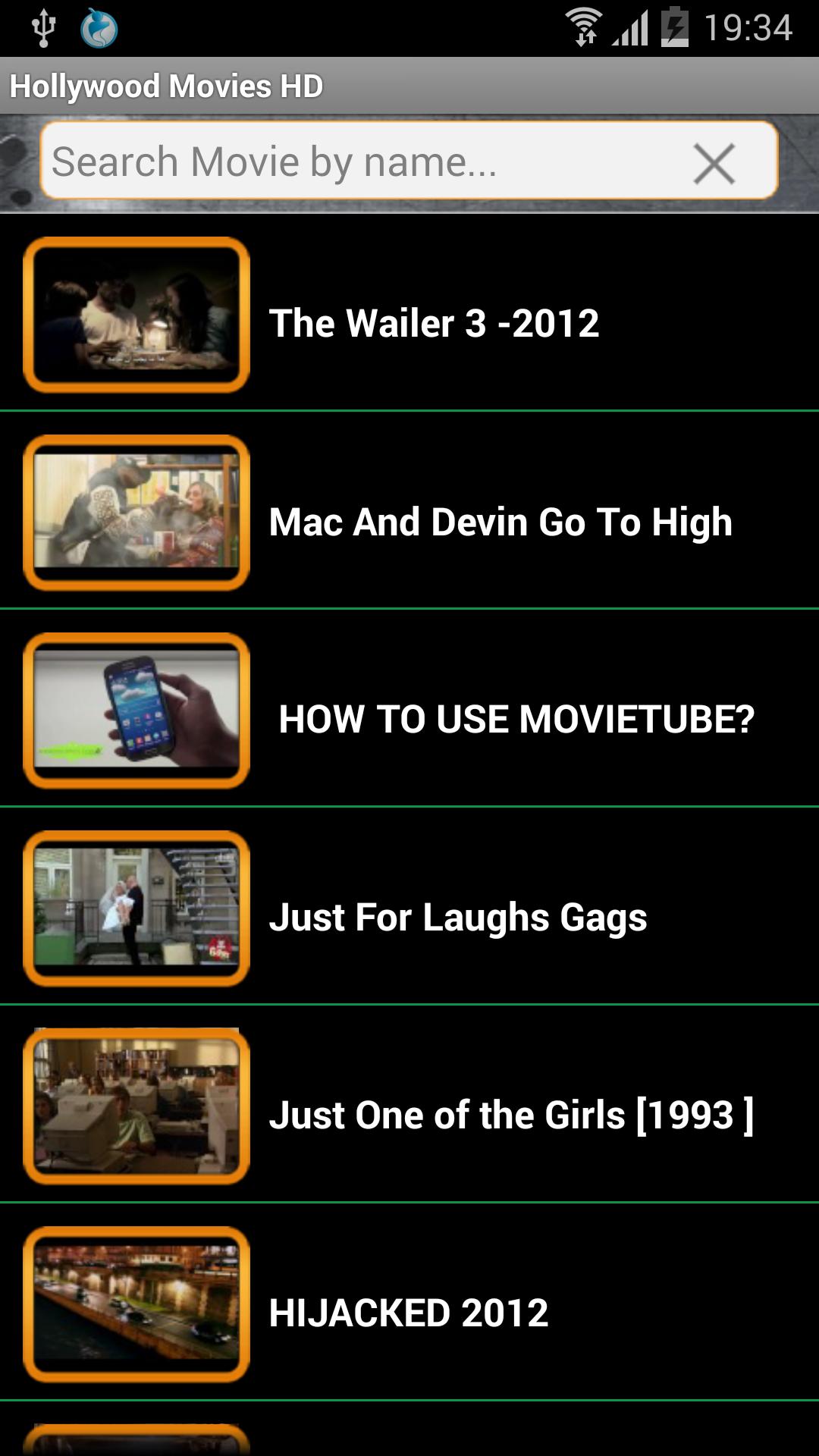This screenshot has width=819, height=1456.
Task: Clear the search field using the X icon
Action: tap(714, 162)
